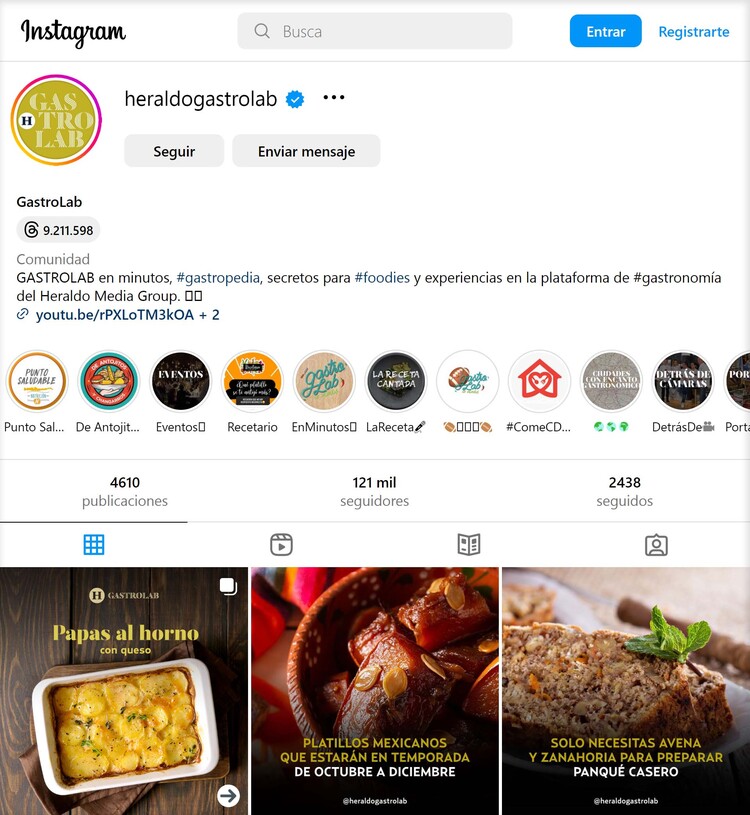Click the Registrarte link
Screen dimensions: 750x815
pyautogui.click(x=694, y=31)
